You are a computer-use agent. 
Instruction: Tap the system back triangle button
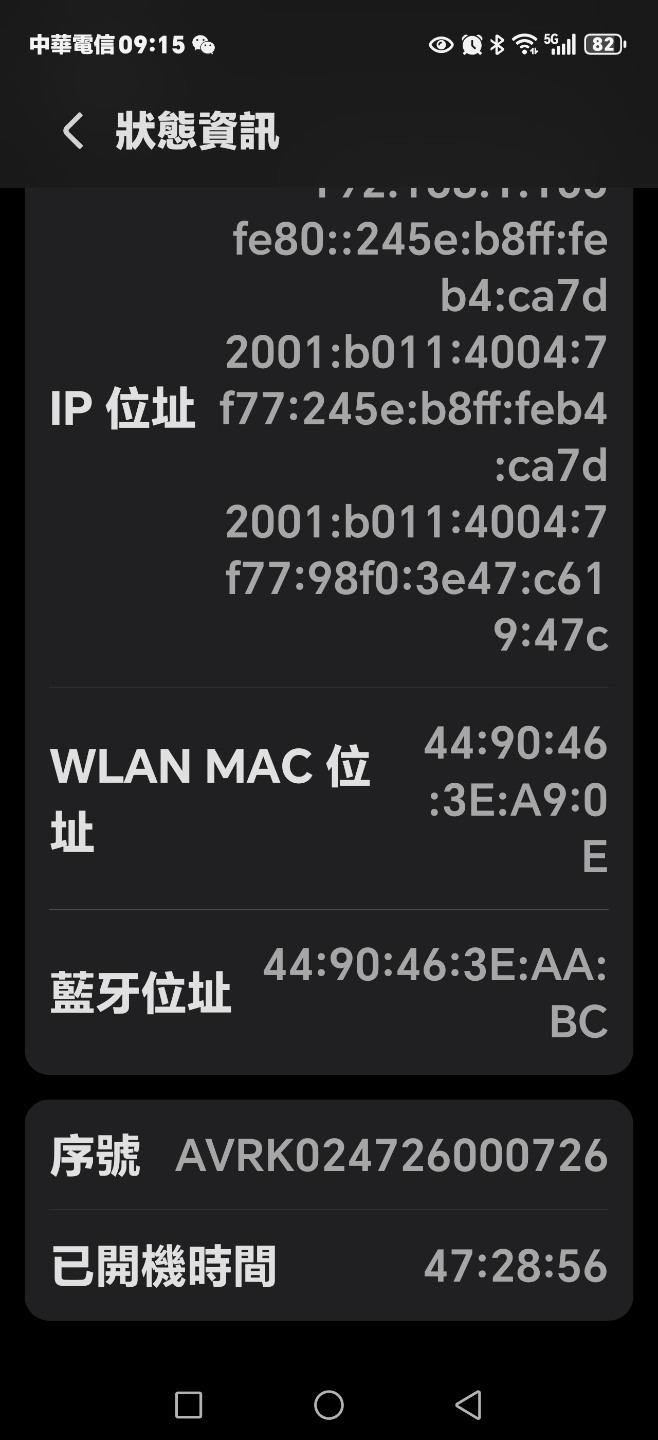tap(468, 1404)
